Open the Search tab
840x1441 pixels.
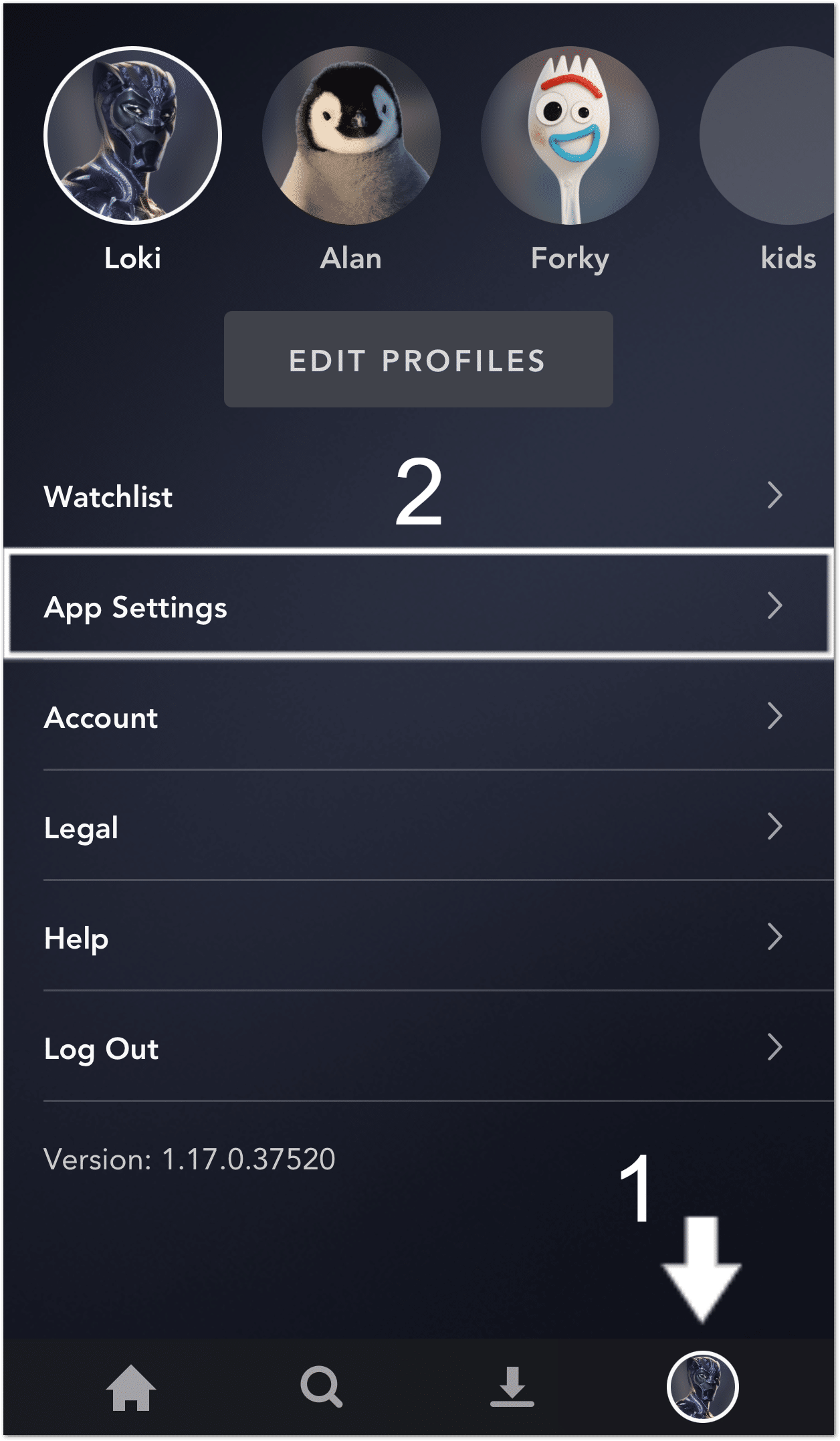(322, 1387)
